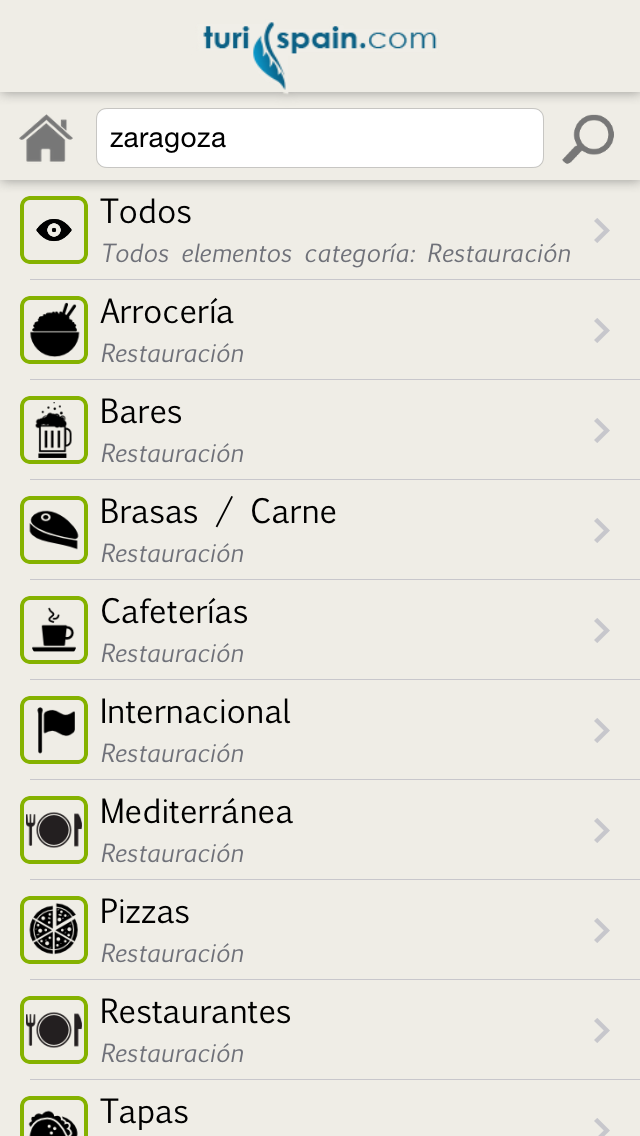Image resolution: width=640 pixels, height=1136 pixels.
Task: Go to the home screen icon
Action: coord(46,138)
